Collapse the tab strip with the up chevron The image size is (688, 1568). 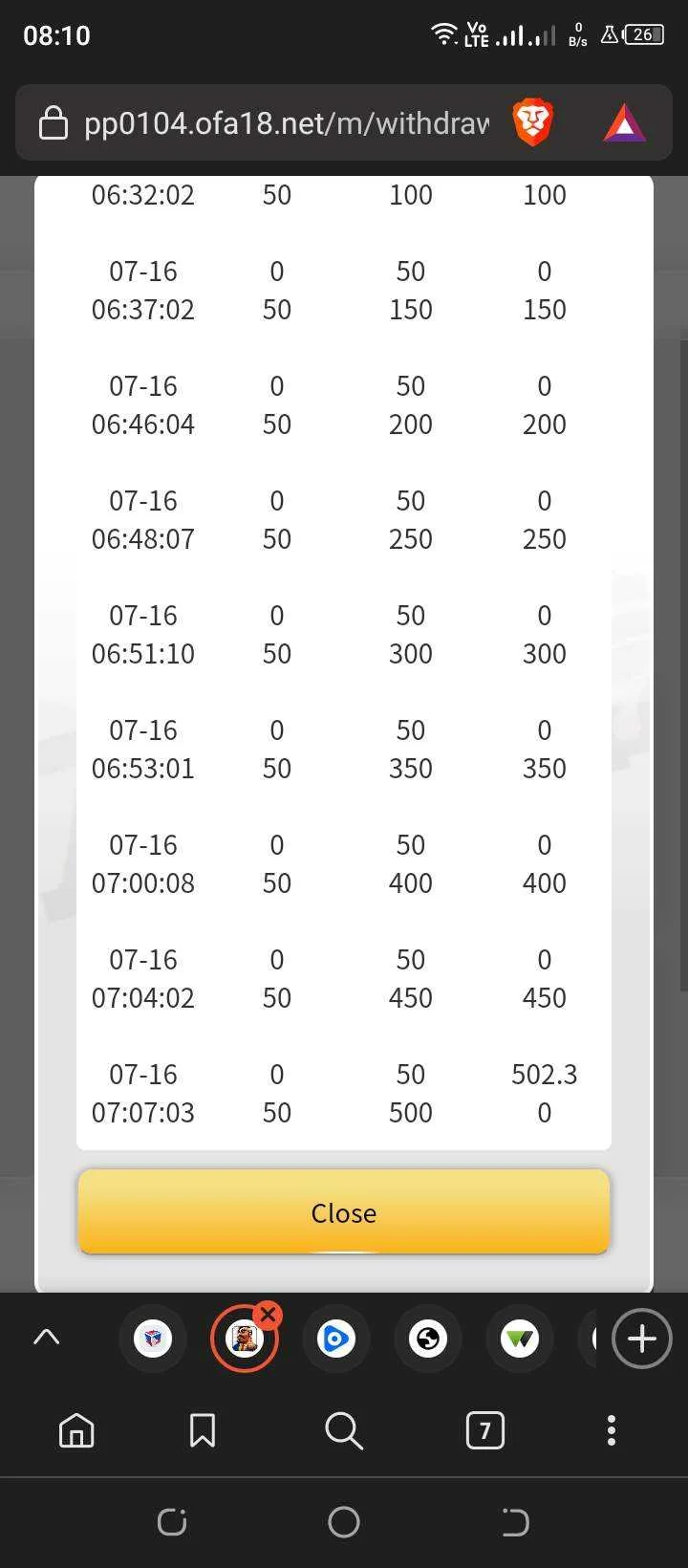pos(46,1338)
